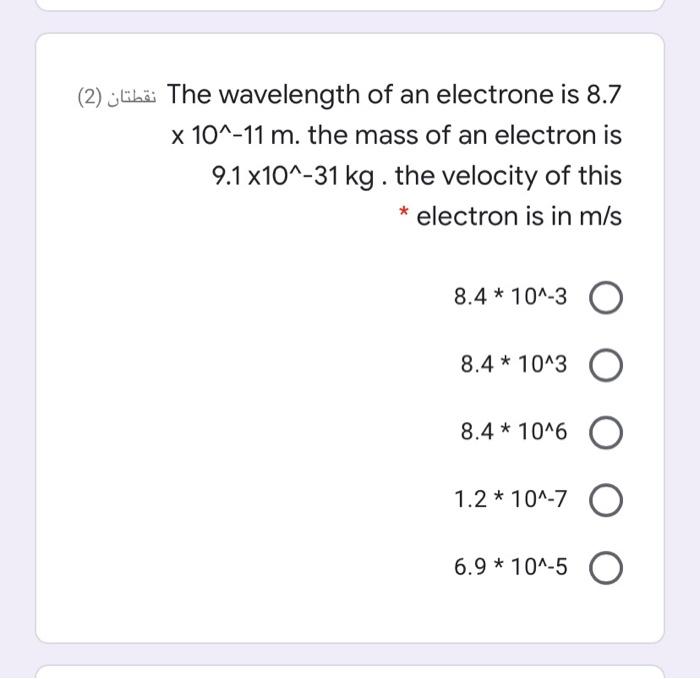Image resolution: width=700 pixels, height=679 pixels.
Task: Choose the 8.4 * 10^3 option
Action: [x=609, y=365]
